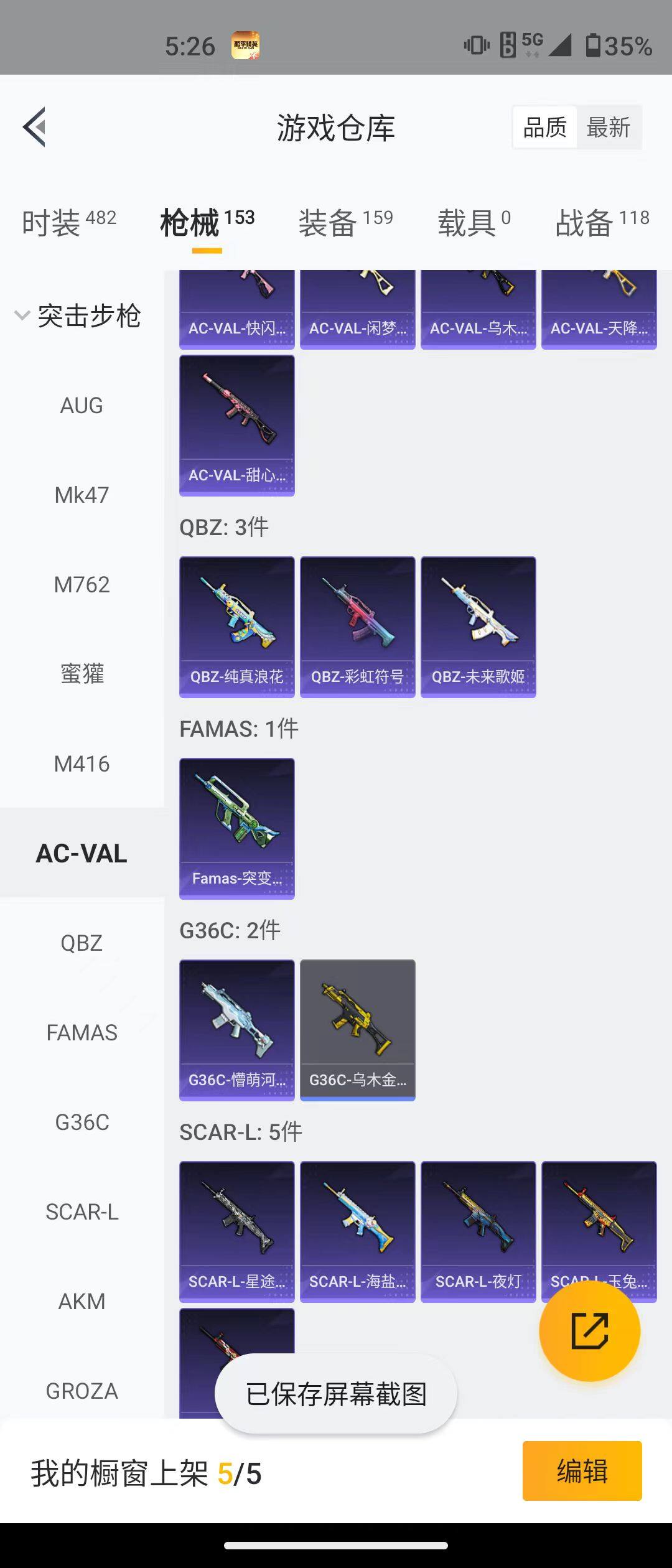672x1568 pixels.
Task: Open the Famas-突变 skin tile
Action: tap(236, 828)
